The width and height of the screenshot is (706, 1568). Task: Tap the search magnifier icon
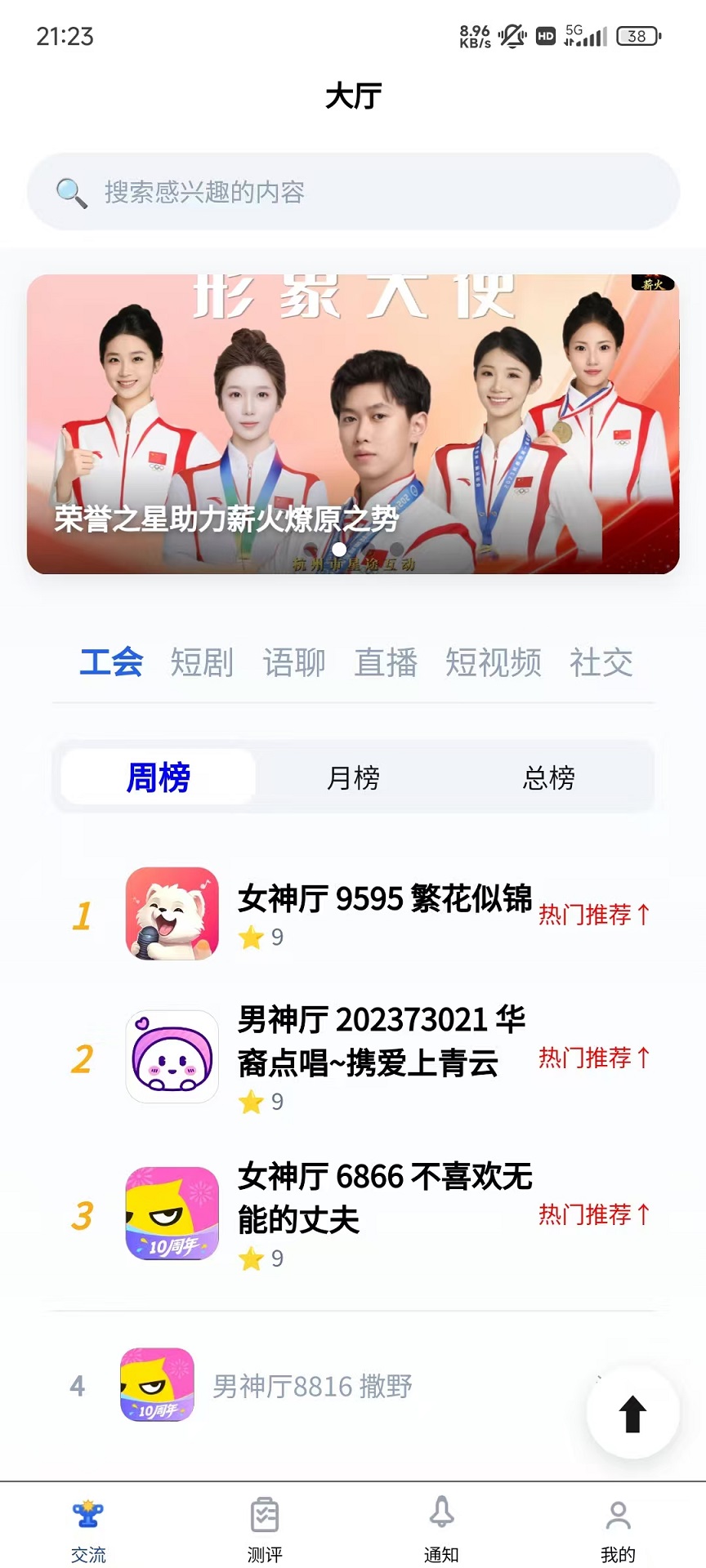[x=70, y=191]
